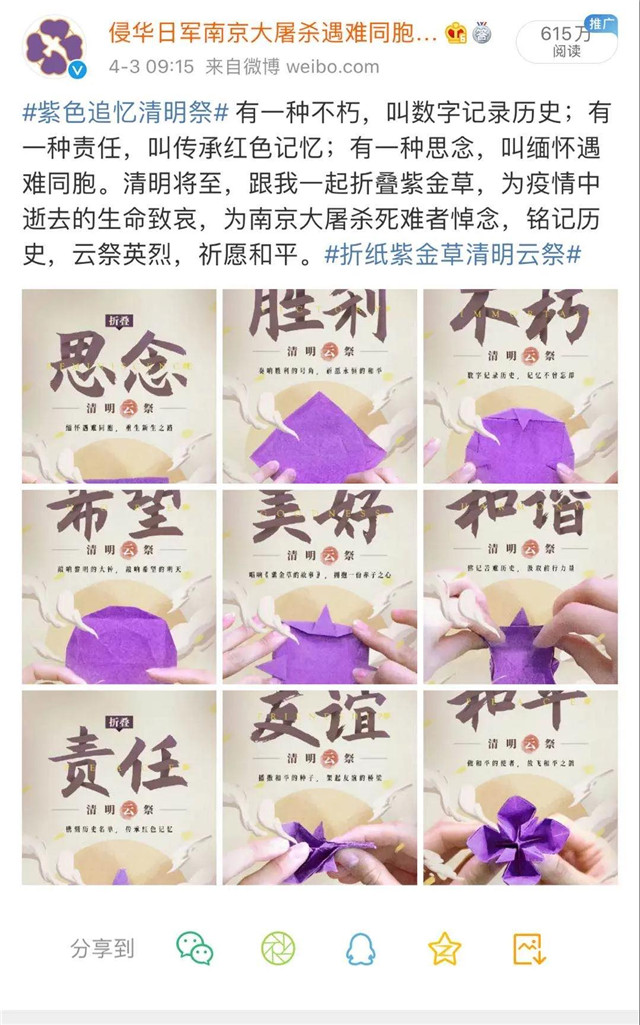Save the post as an image

click(528, 948)
